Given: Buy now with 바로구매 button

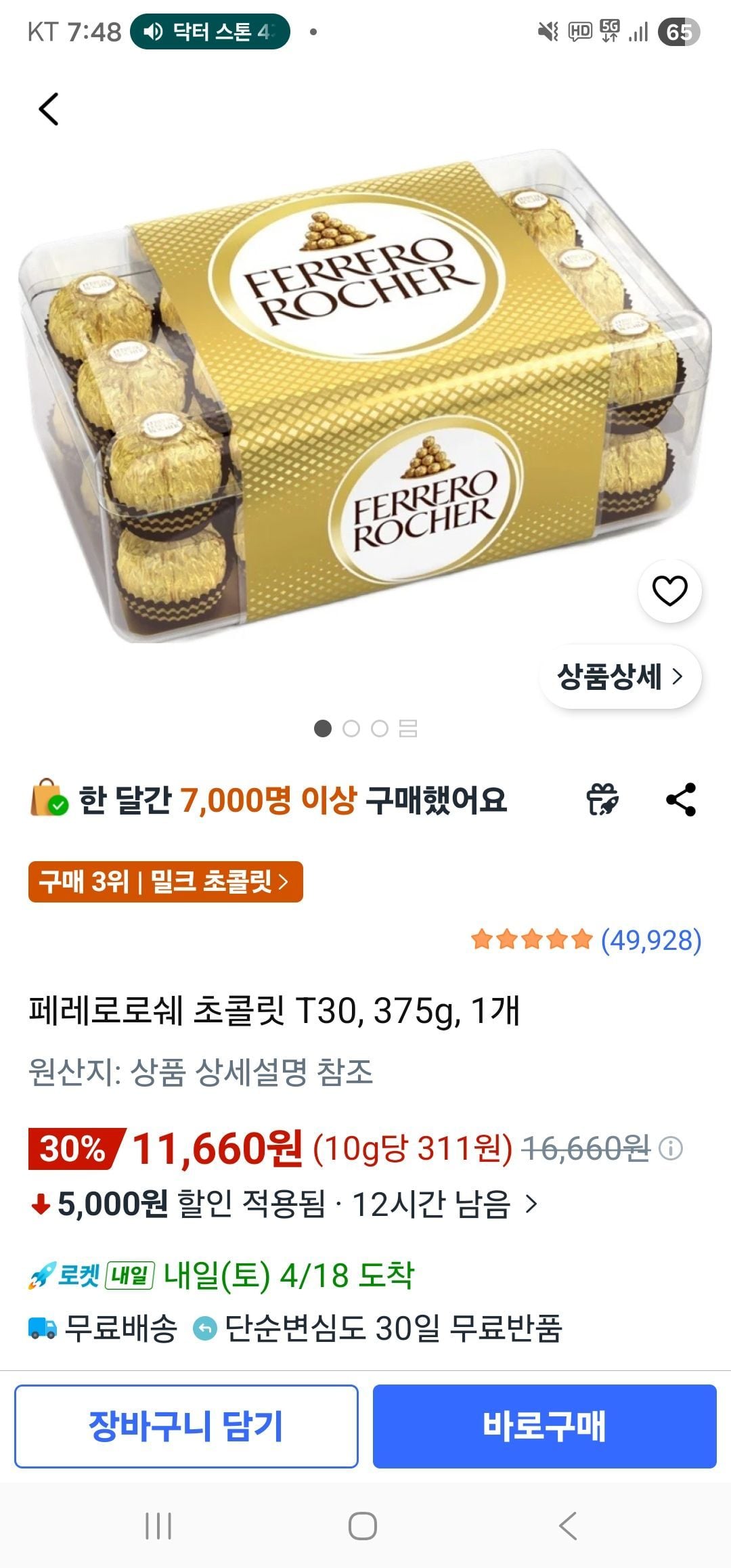Looking at the screenshot, I should point(544,1426).
